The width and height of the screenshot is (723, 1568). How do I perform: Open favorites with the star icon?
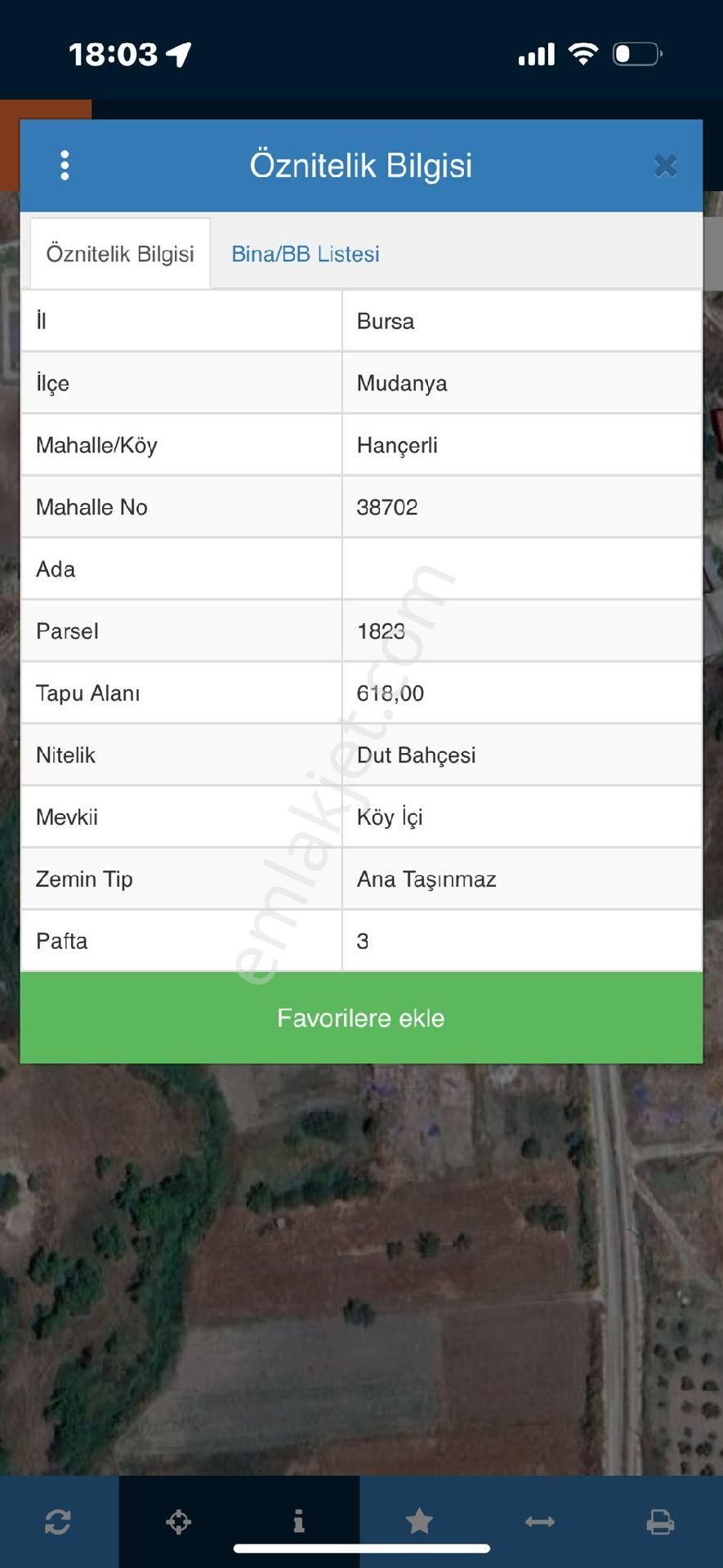419,1521
